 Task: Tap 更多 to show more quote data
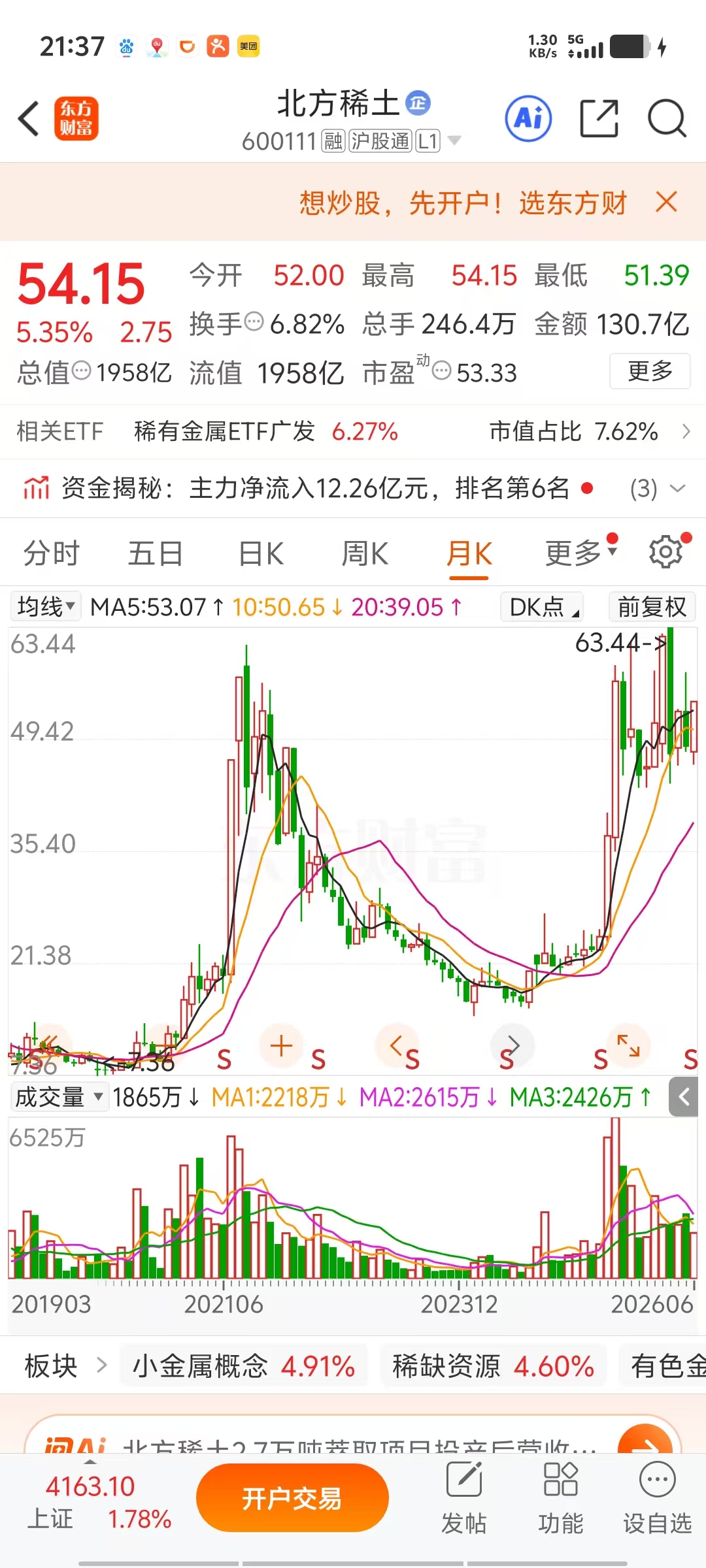coord(650,372)
